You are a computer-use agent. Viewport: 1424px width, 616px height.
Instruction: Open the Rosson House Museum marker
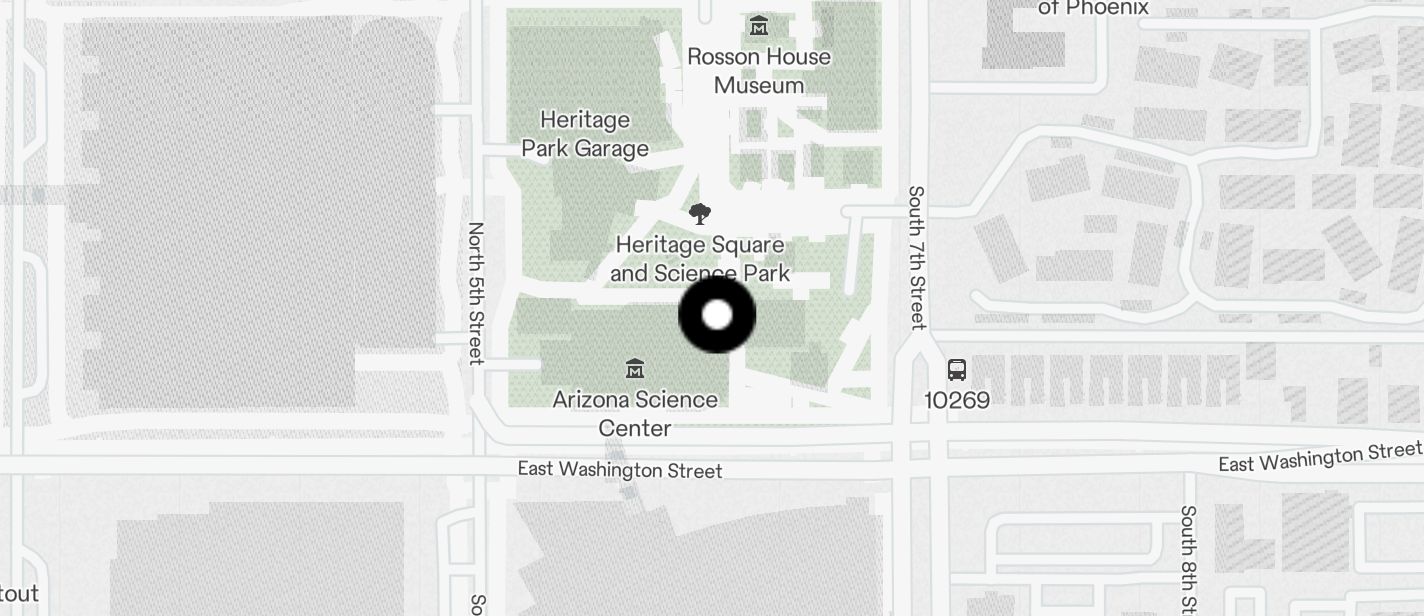(758, 26)
